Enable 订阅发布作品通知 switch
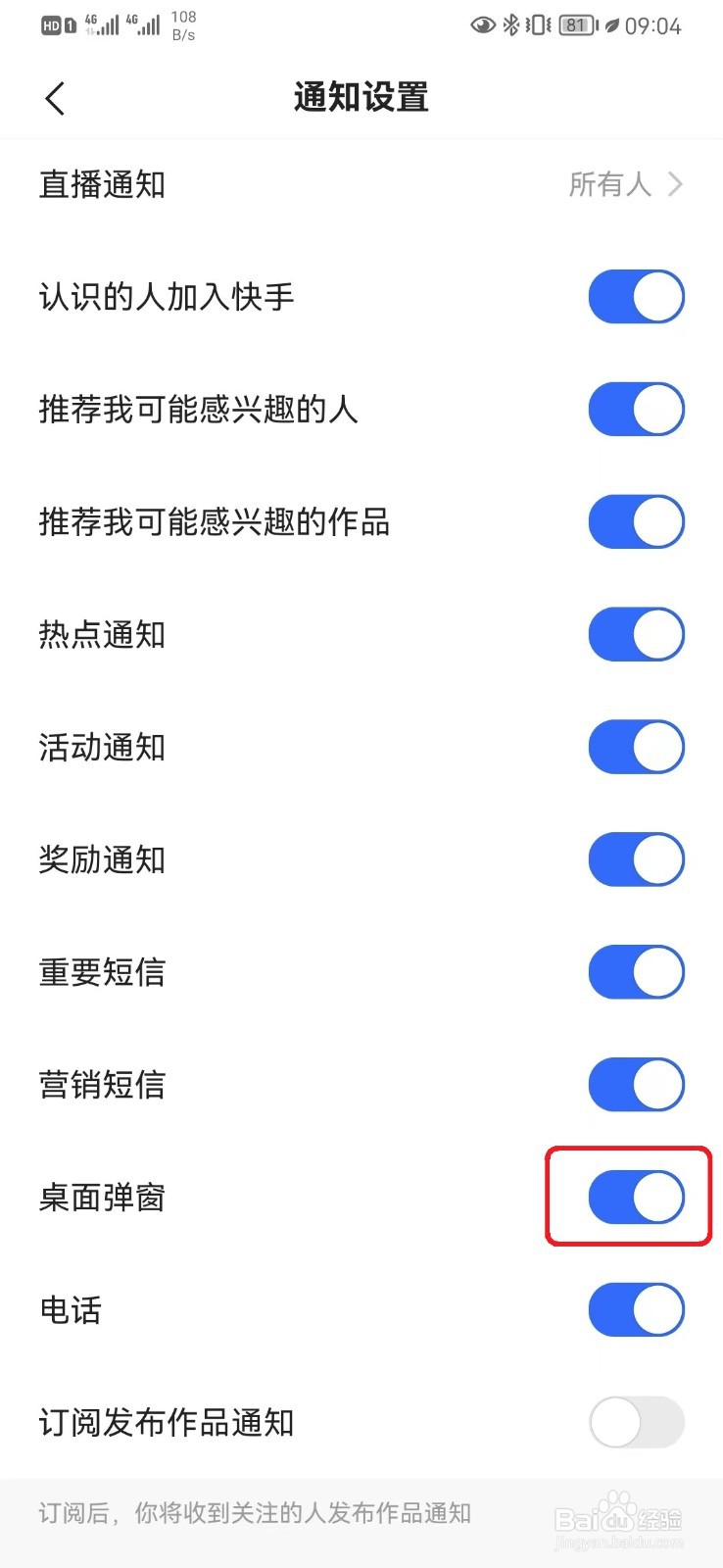 click(636, 1423)
